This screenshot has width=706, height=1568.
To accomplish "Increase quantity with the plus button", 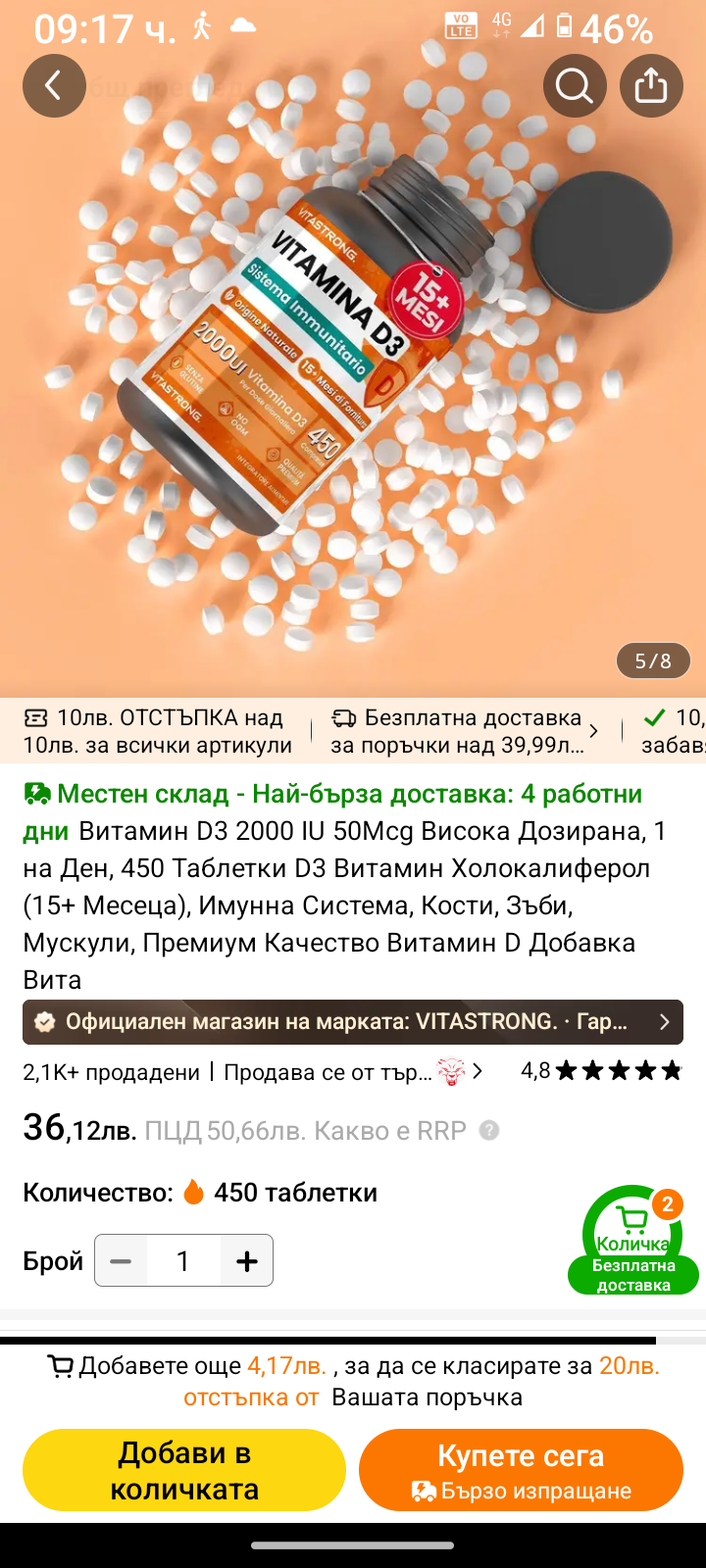I will pyautogui.click(x=247, y=1260).
